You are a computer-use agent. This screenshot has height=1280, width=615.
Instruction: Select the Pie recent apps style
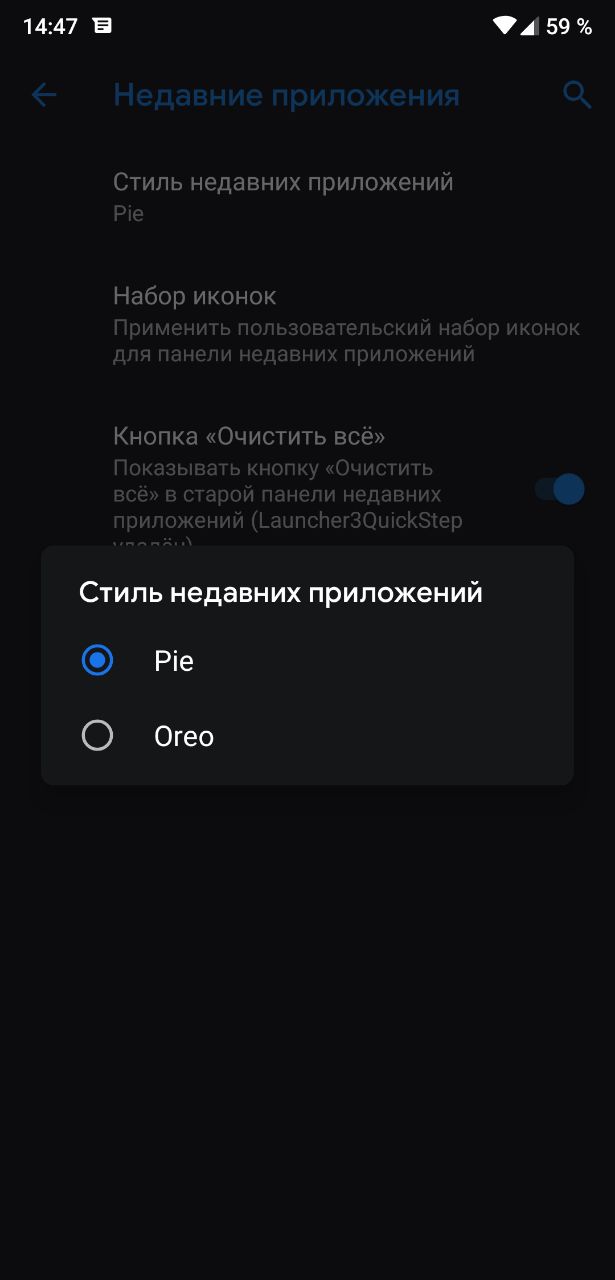pyautogui.click(x=307, y=661)
